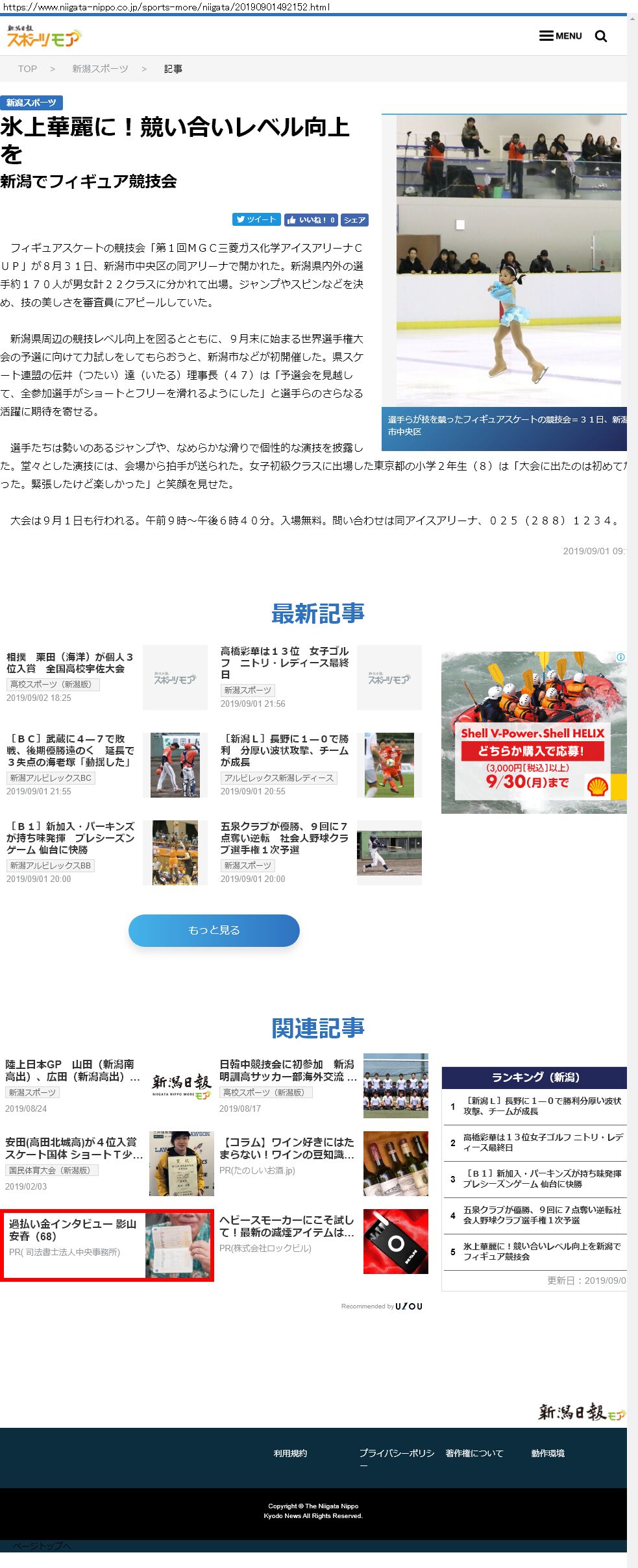Image resolution: width=638 pixels, height=1568 pixels.
Task: Open プライバシーポリシー footer link
Action: point(397,1453)
